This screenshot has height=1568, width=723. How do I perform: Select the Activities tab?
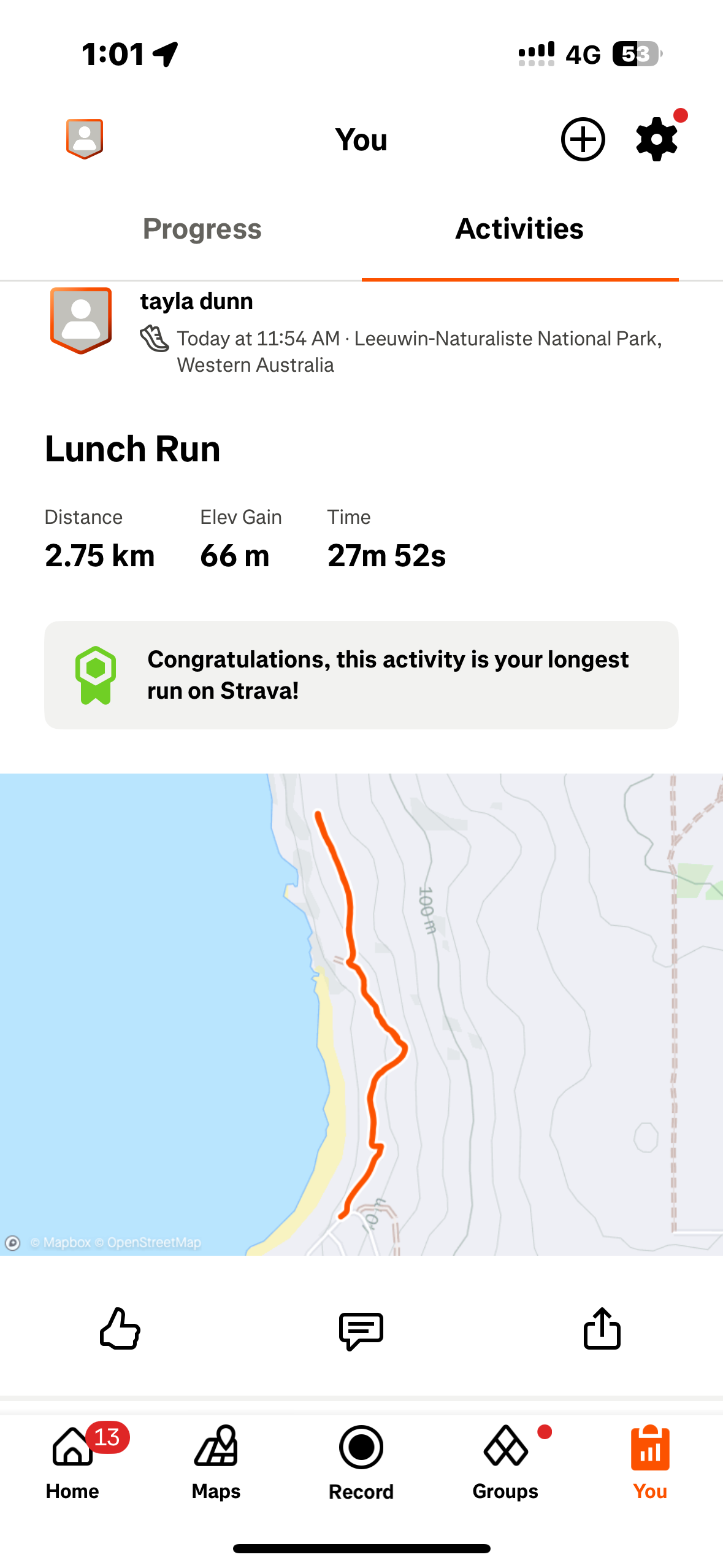(519, 229)
